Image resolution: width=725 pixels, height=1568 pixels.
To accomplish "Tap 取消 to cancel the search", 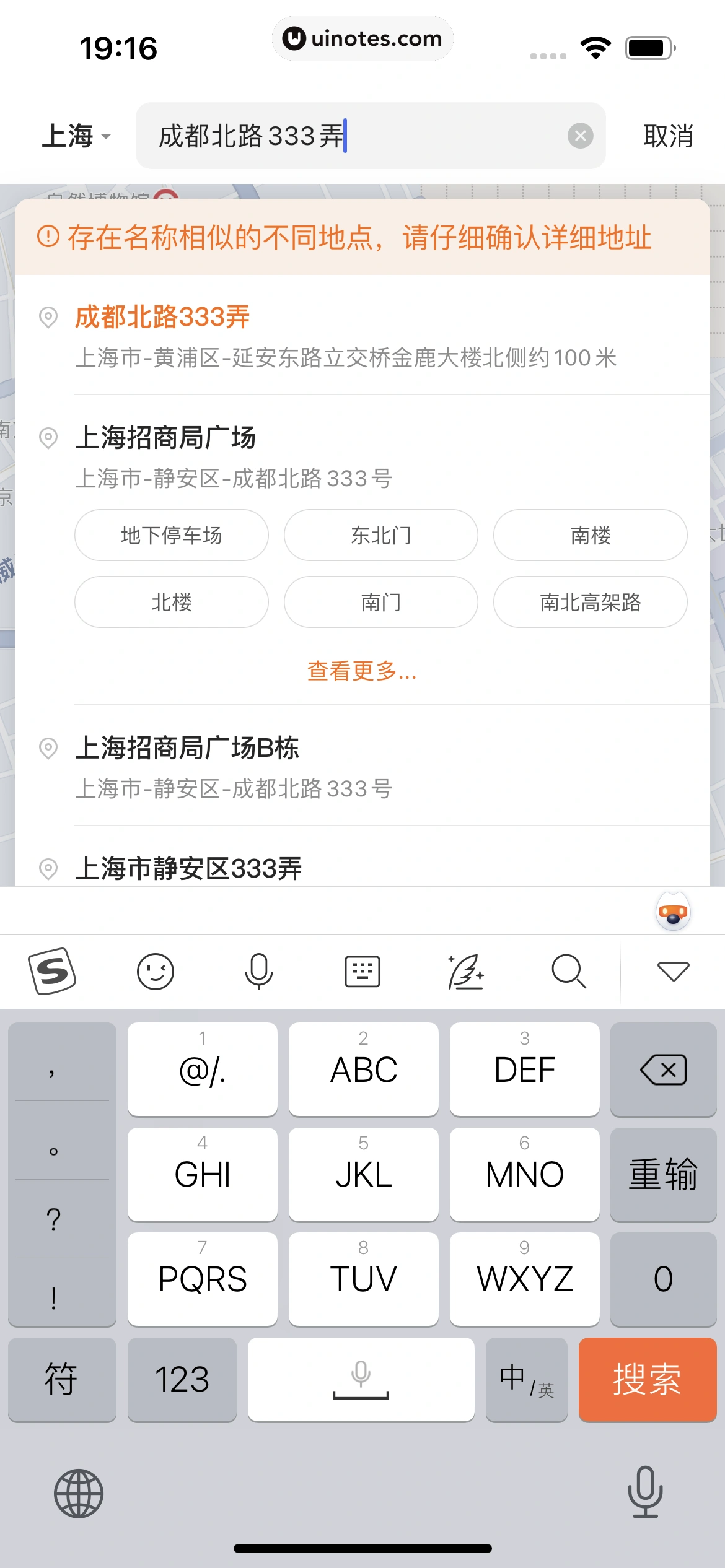I will [x=667, y=136].
